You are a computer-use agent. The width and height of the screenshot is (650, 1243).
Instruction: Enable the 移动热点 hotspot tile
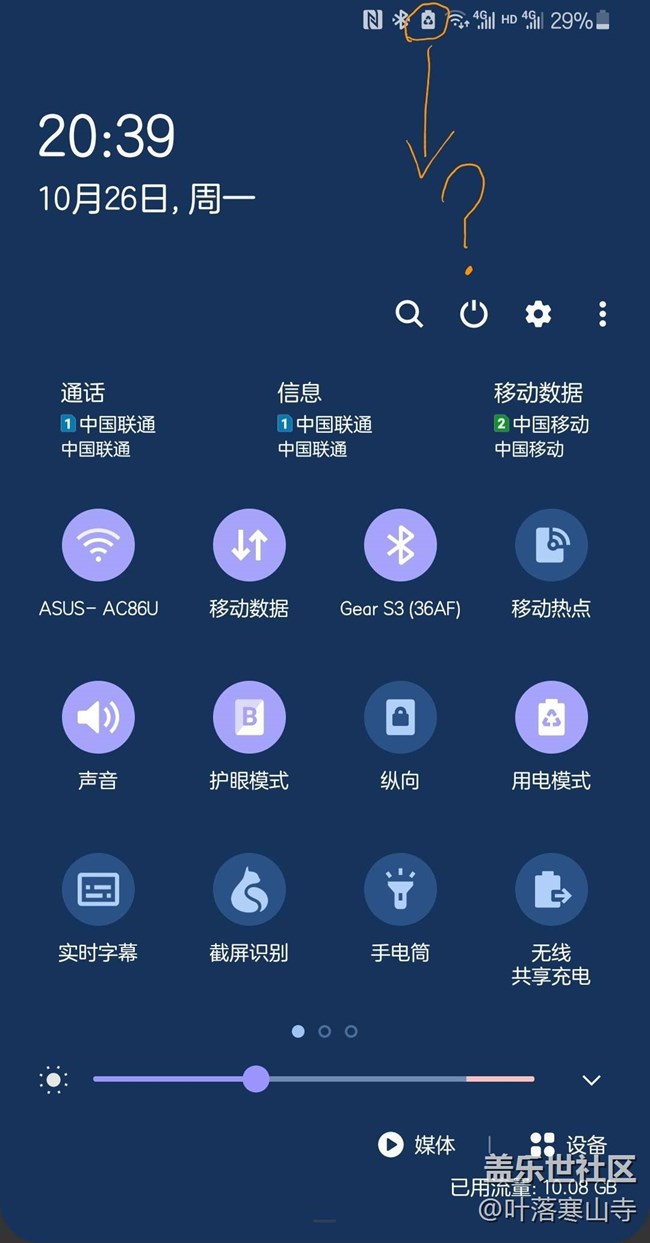(x=551, y=545)
